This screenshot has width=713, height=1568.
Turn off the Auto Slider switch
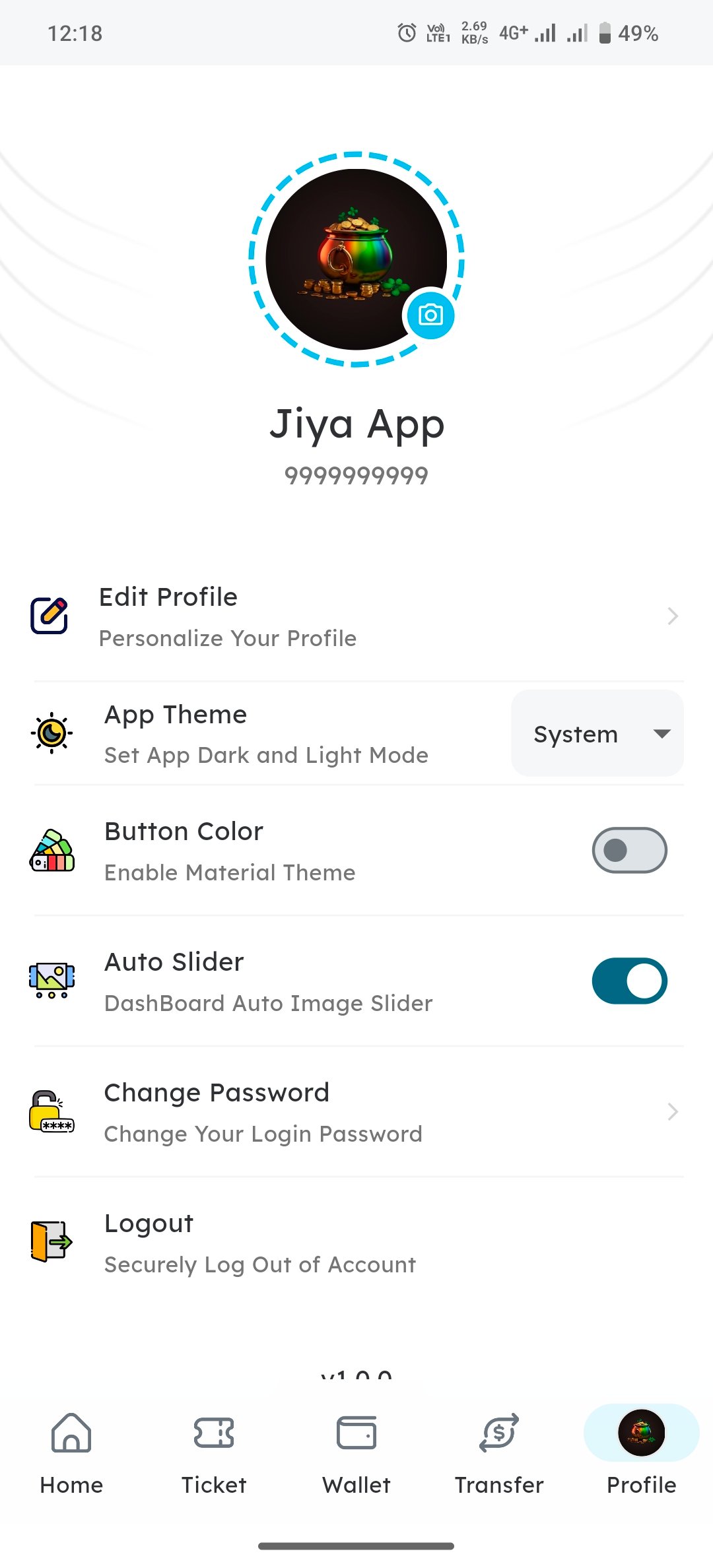[x=629, y=981]
